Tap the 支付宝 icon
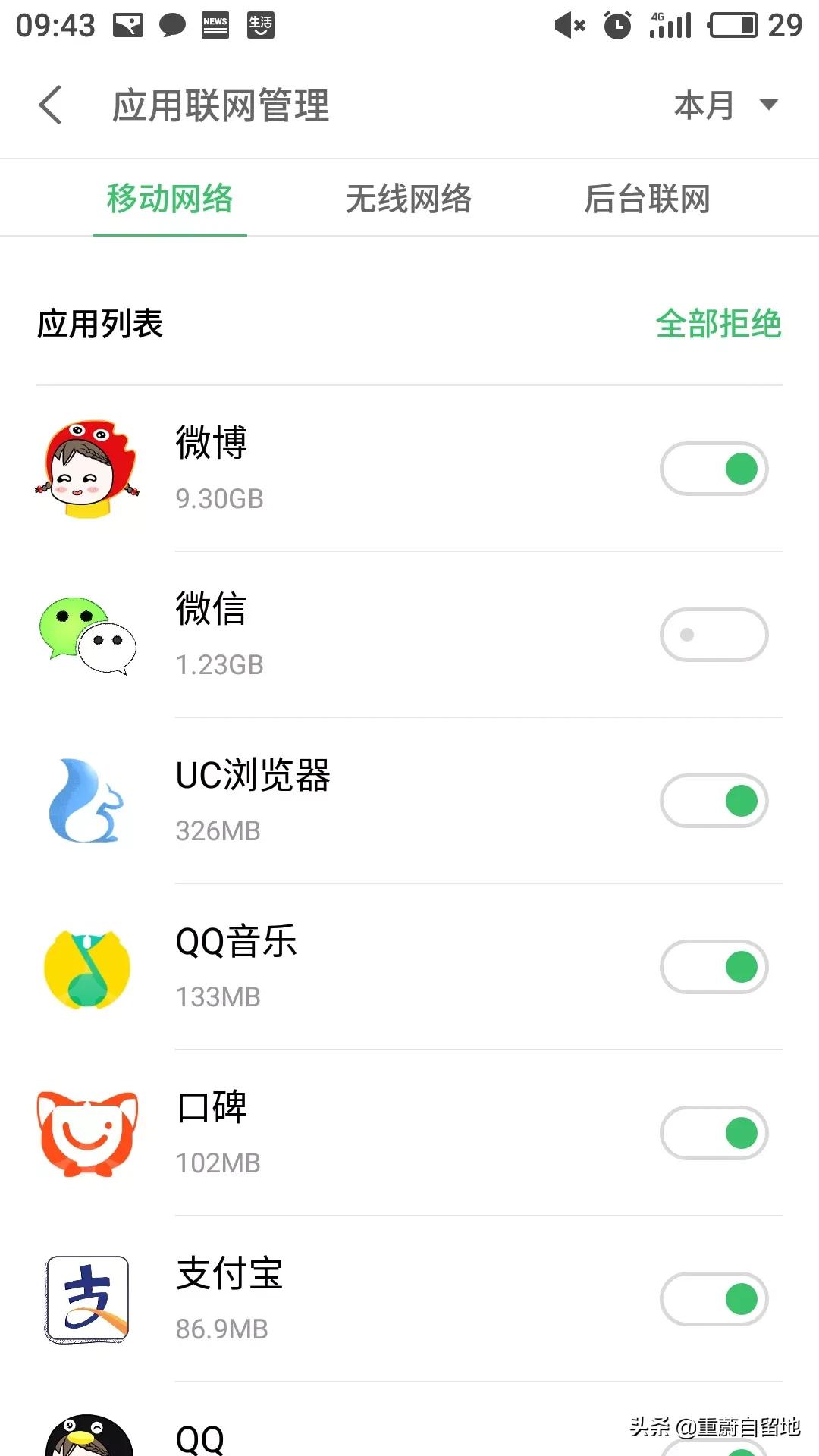Screen dimensions: 819x1456 86,1298
